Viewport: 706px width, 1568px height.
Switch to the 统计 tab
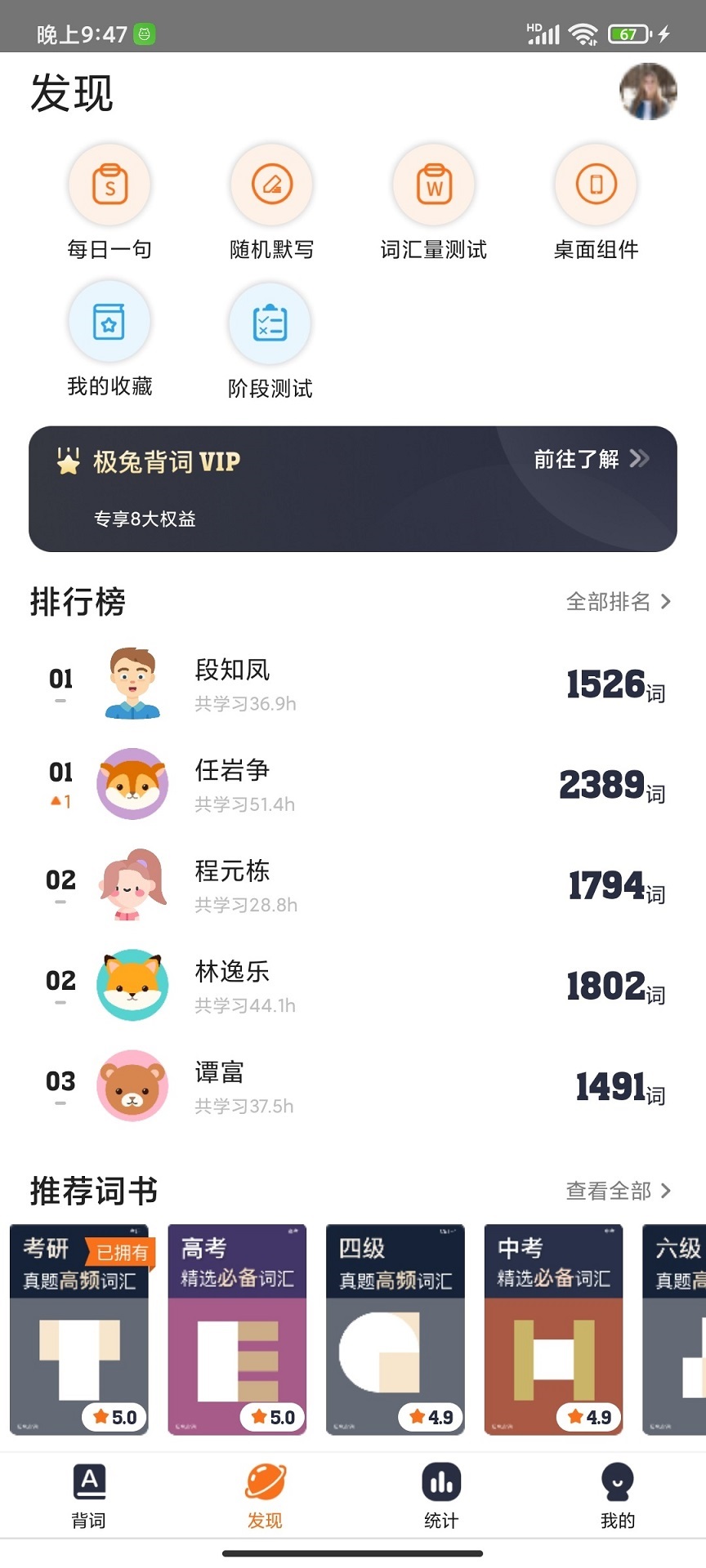(x=441, y=1494)
